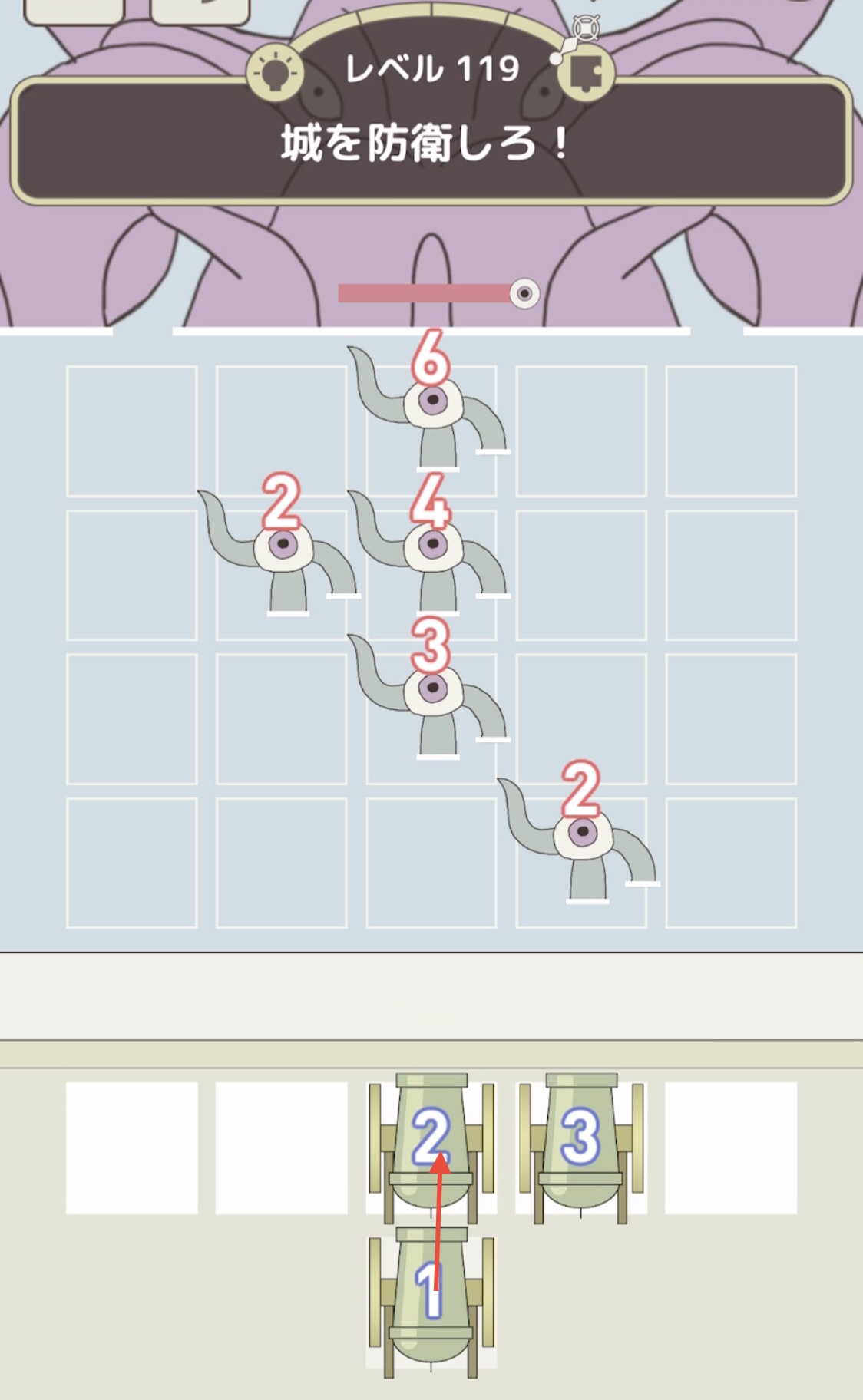Open the lightbulb hint

(x=275, y=73)
